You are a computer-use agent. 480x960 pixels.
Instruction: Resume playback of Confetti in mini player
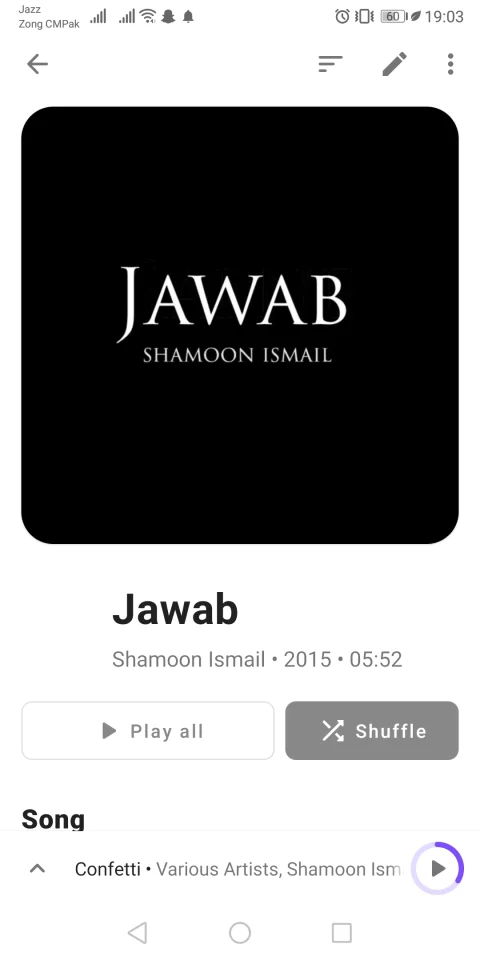click(x=438, y=868)
